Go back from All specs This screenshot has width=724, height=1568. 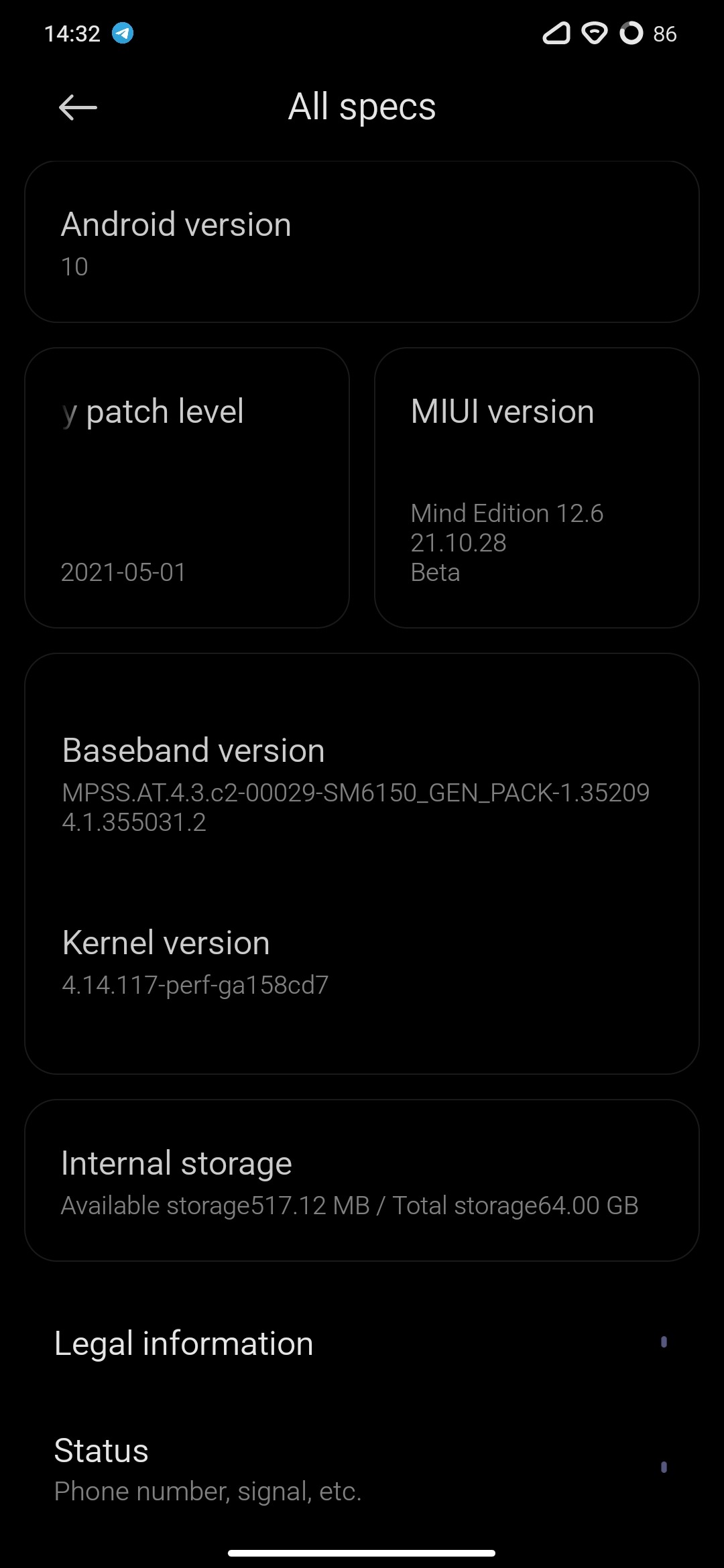(78, 107)
